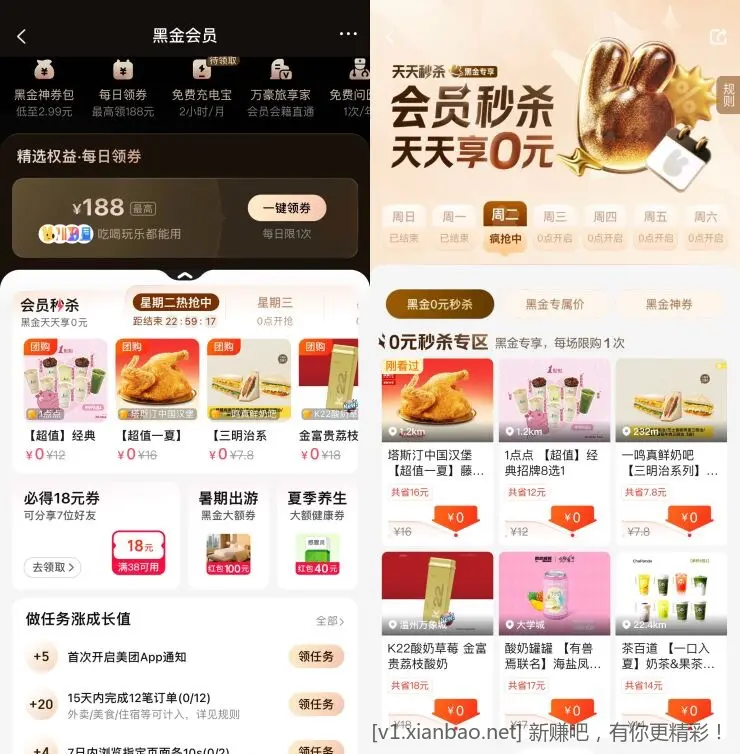Open the 暑期出游 coupon card

tap(228, 535)
